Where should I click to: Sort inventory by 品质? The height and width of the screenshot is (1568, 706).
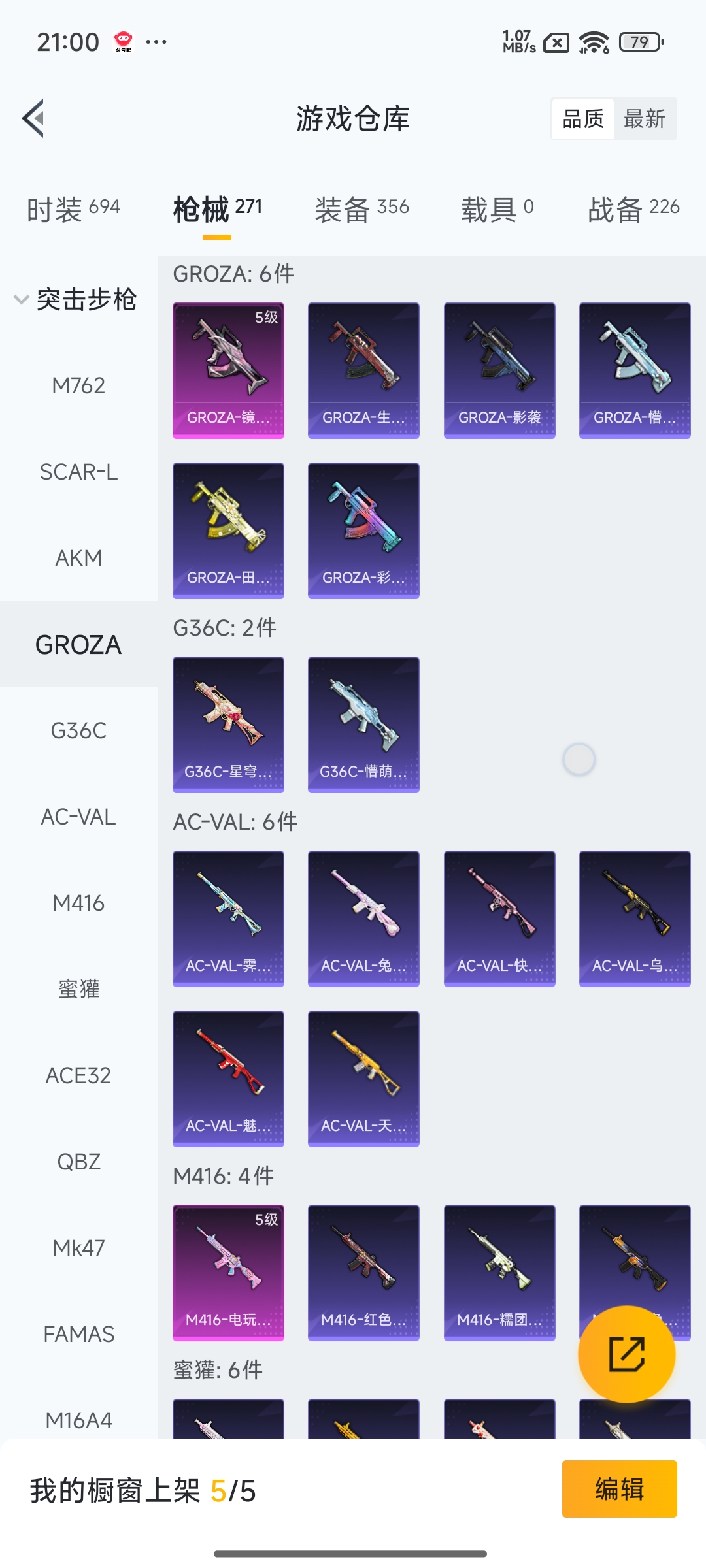[x=583, y=119]
